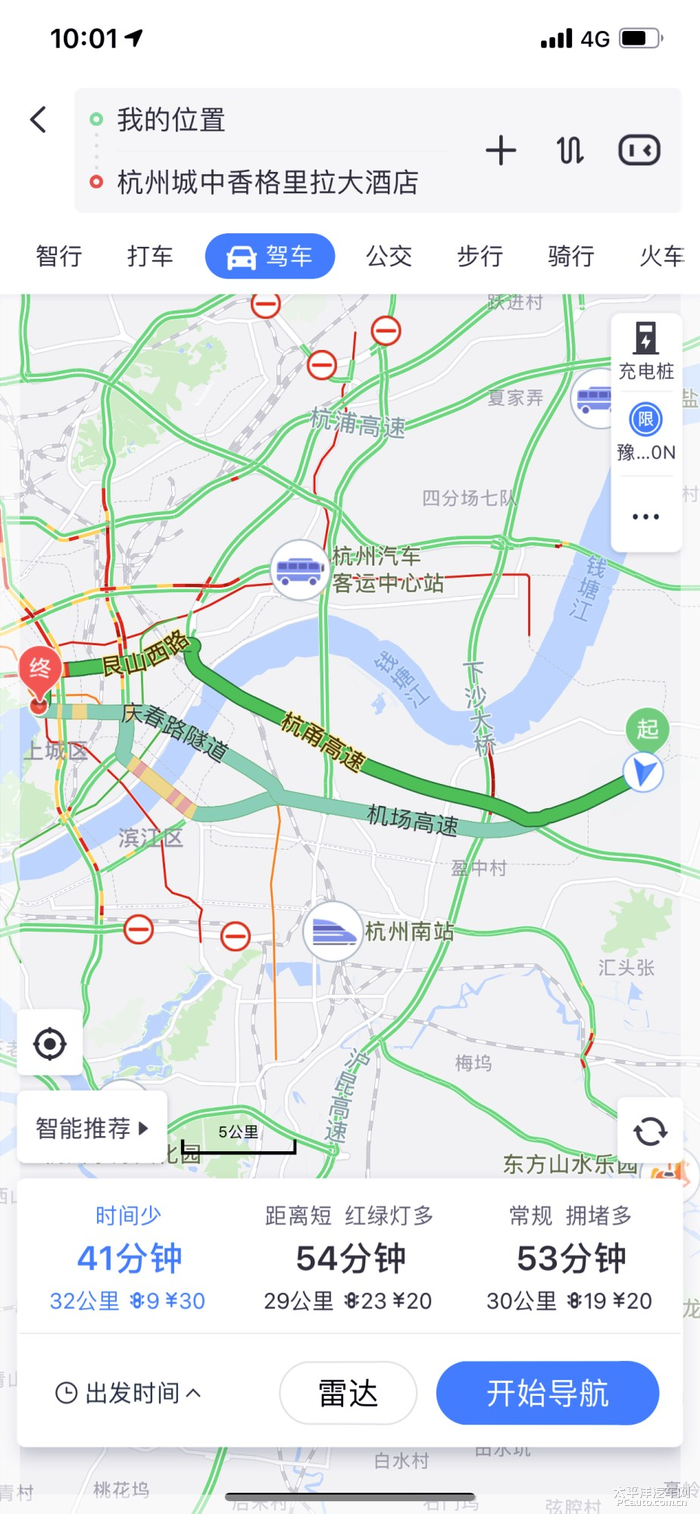Expand the 智能推荐 options
This screenshot has height=1514, width=700.
pyautogui.click(x=92, y=1128)
